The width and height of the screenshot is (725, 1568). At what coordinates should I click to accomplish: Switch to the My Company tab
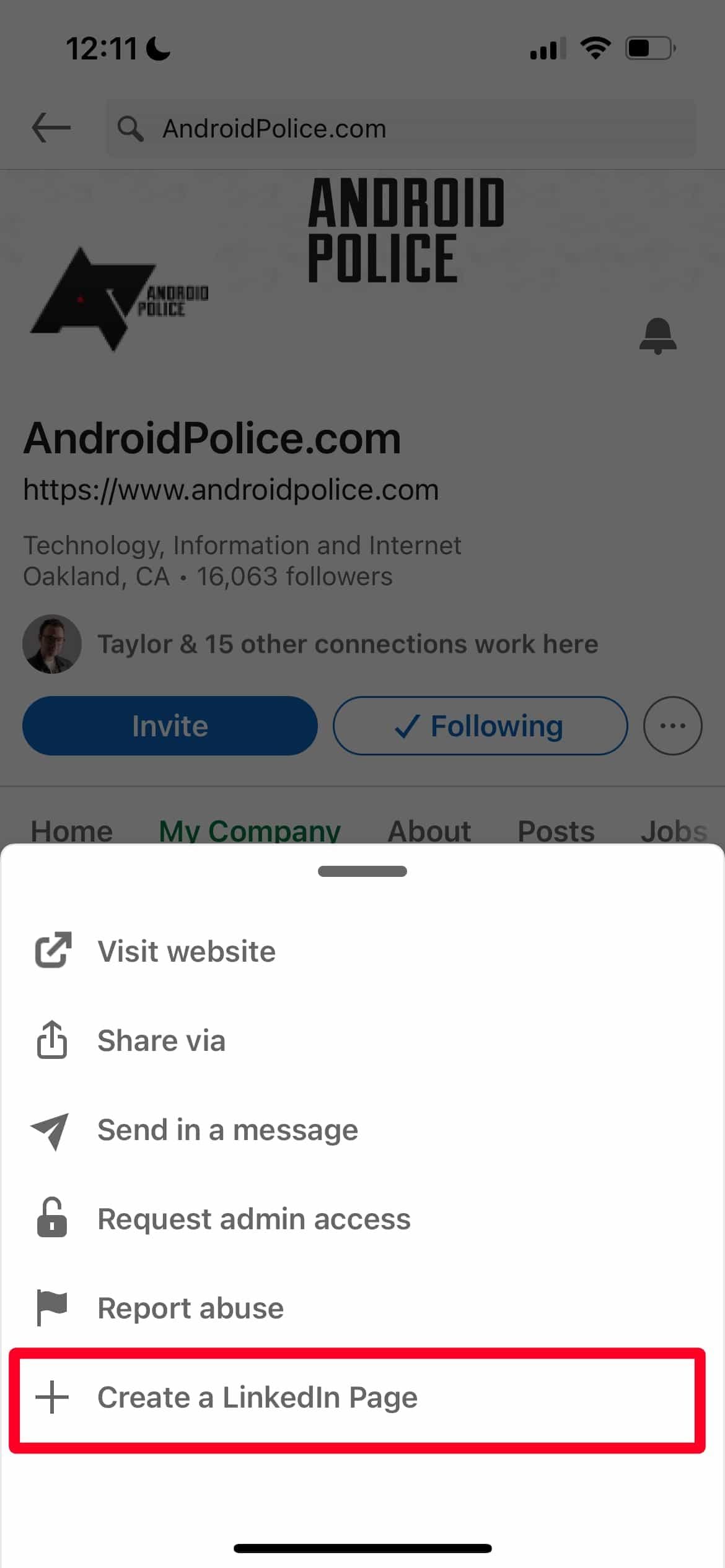[x=250, y=830]
